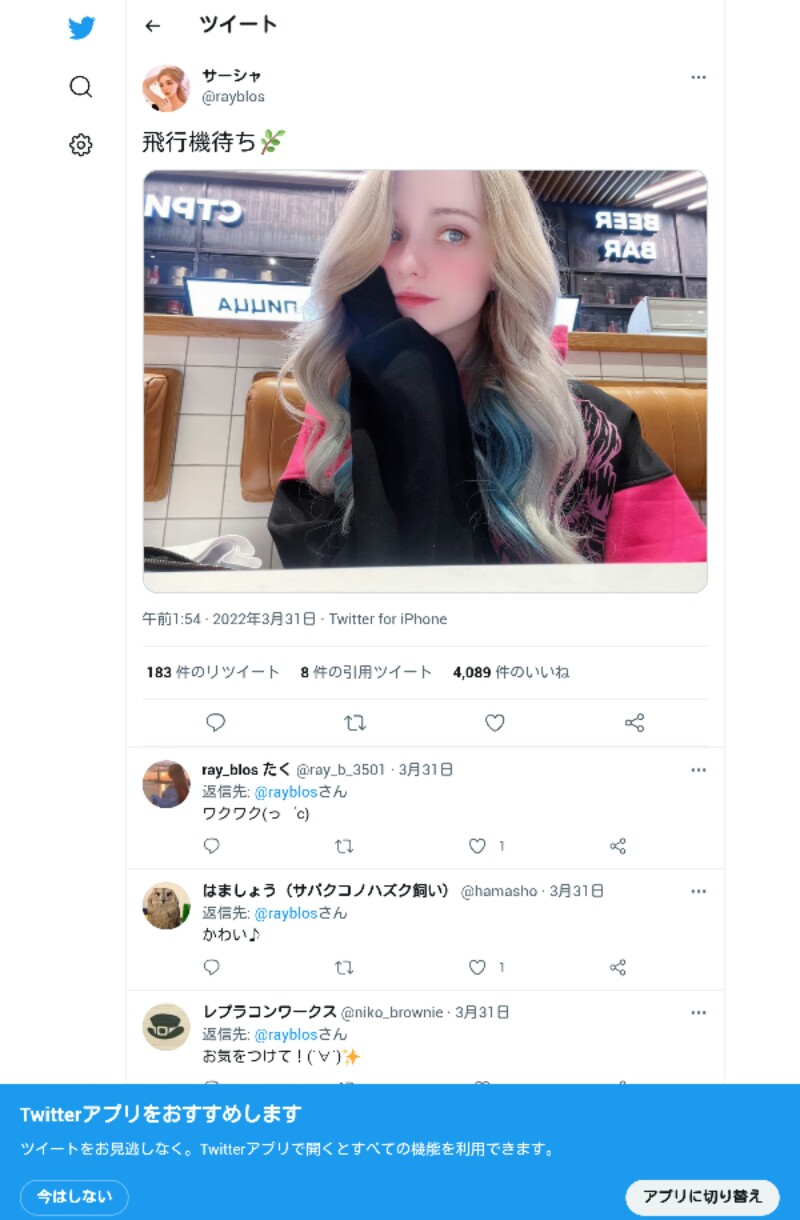Screen dimensions: 800x1220
Task: View the tweet photo in full size
Action: pos(425,380)
